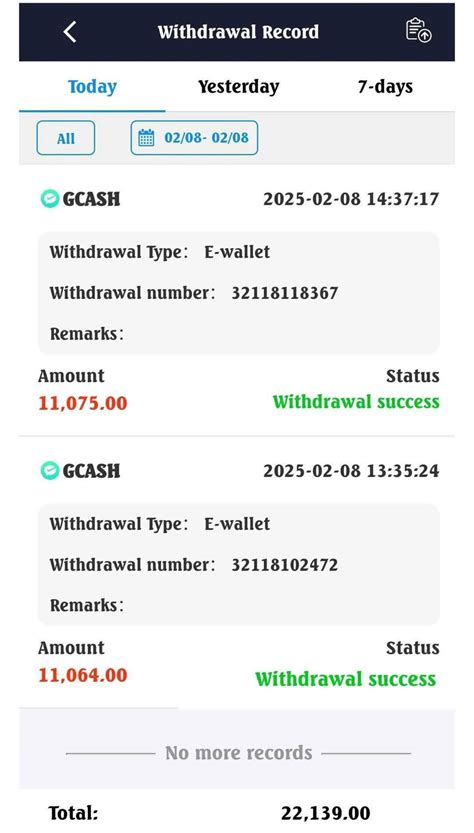Switch to the 7-days tab

(385, 87)
